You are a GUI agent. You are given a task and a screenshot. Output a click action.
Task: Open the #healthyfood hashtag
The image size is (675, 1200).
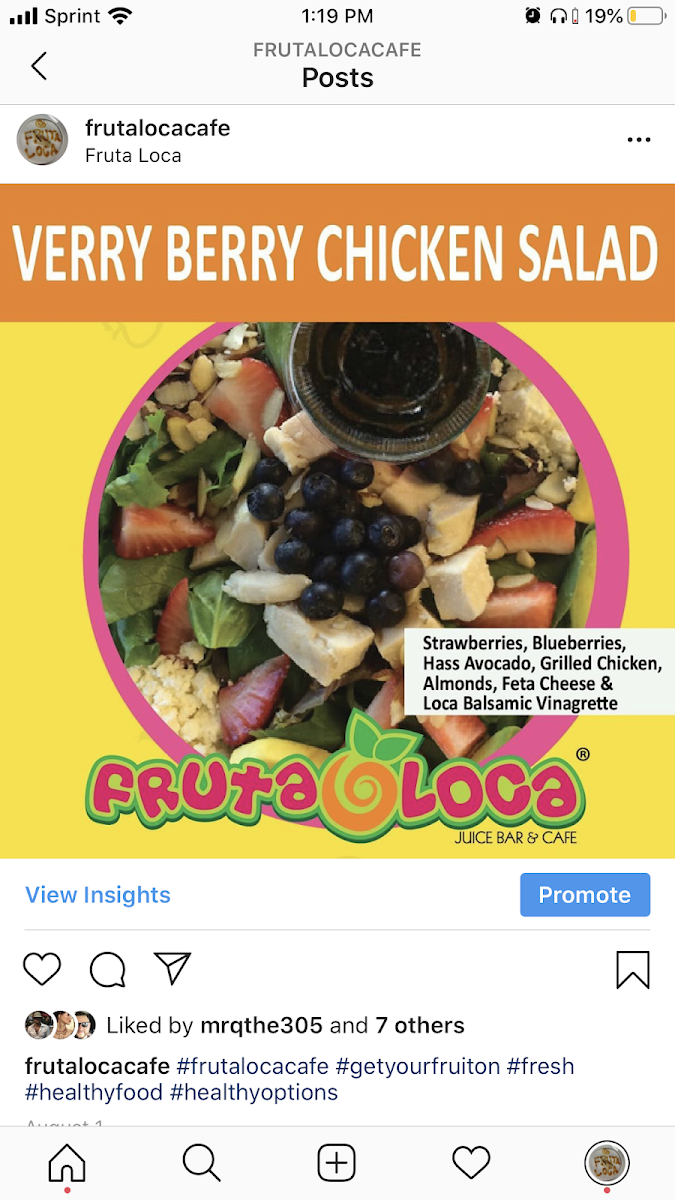click(x=94, y=1093)
